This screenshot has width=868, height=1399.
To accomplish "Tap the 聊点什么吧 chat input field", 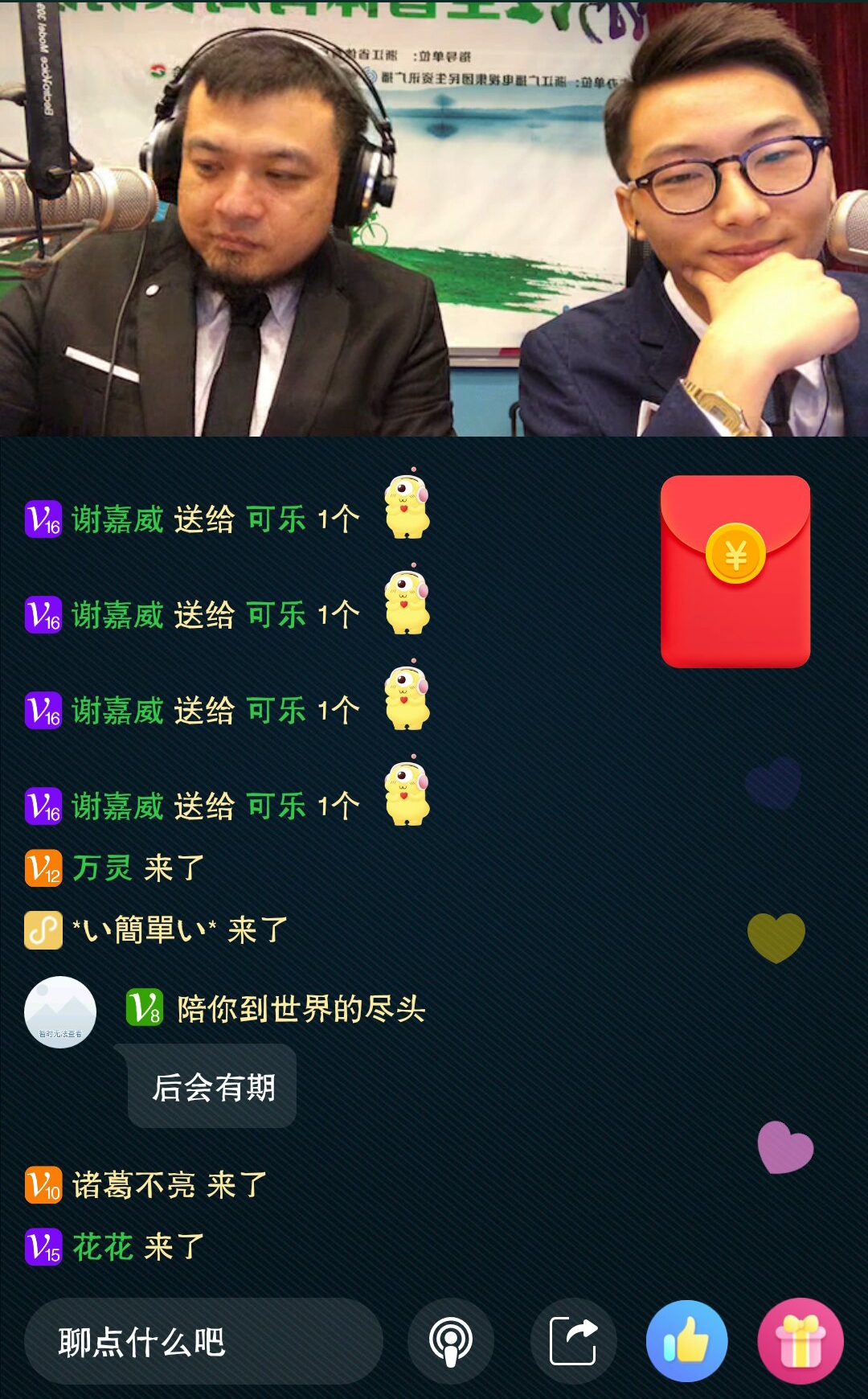I will tap(203, 1341).
